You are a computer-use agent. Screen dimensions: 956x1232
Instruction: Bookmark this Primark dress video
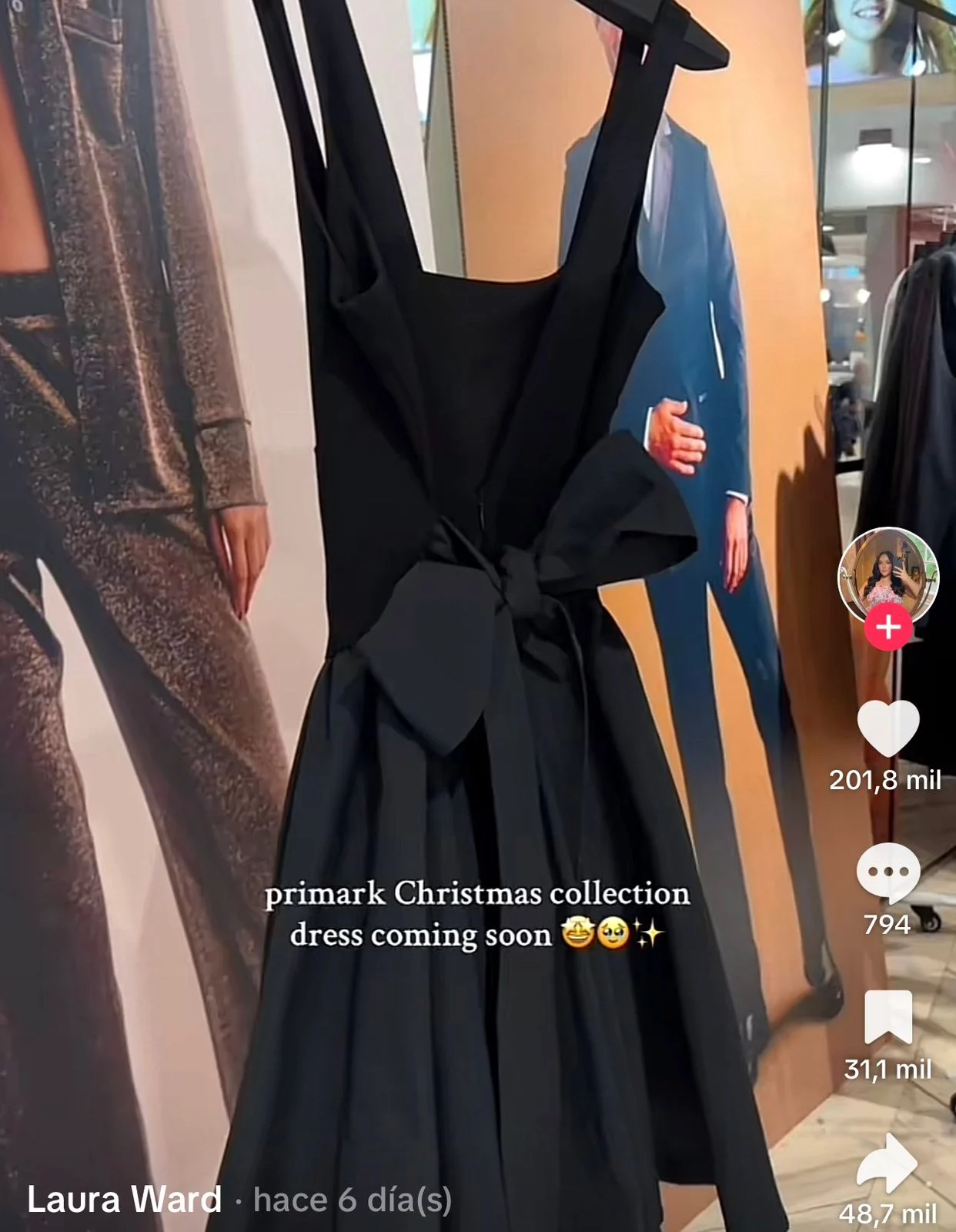pos(887,1017)
